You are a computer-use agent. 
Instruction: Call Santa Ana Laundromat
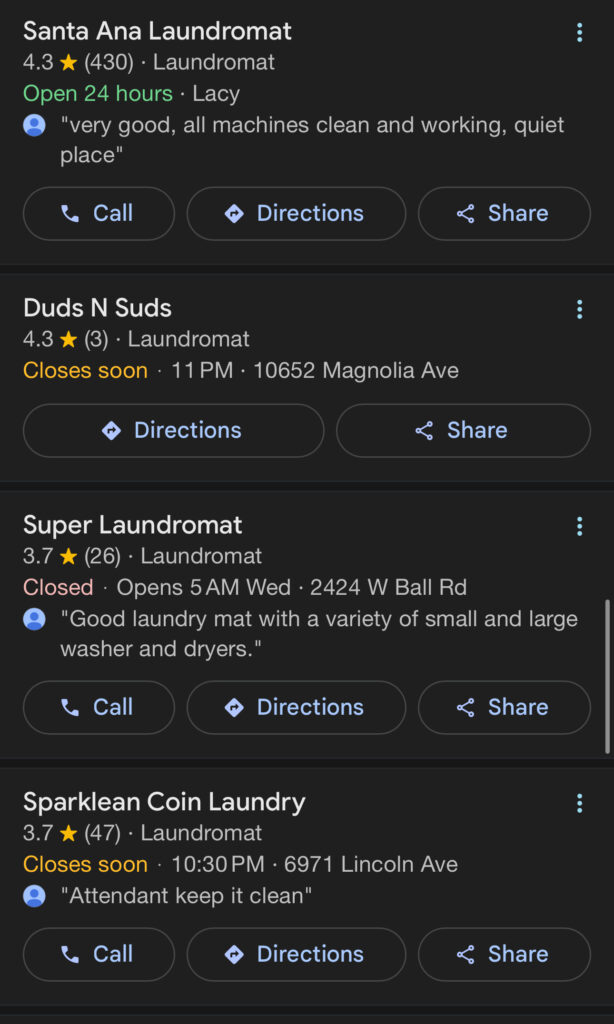point(99,214)
